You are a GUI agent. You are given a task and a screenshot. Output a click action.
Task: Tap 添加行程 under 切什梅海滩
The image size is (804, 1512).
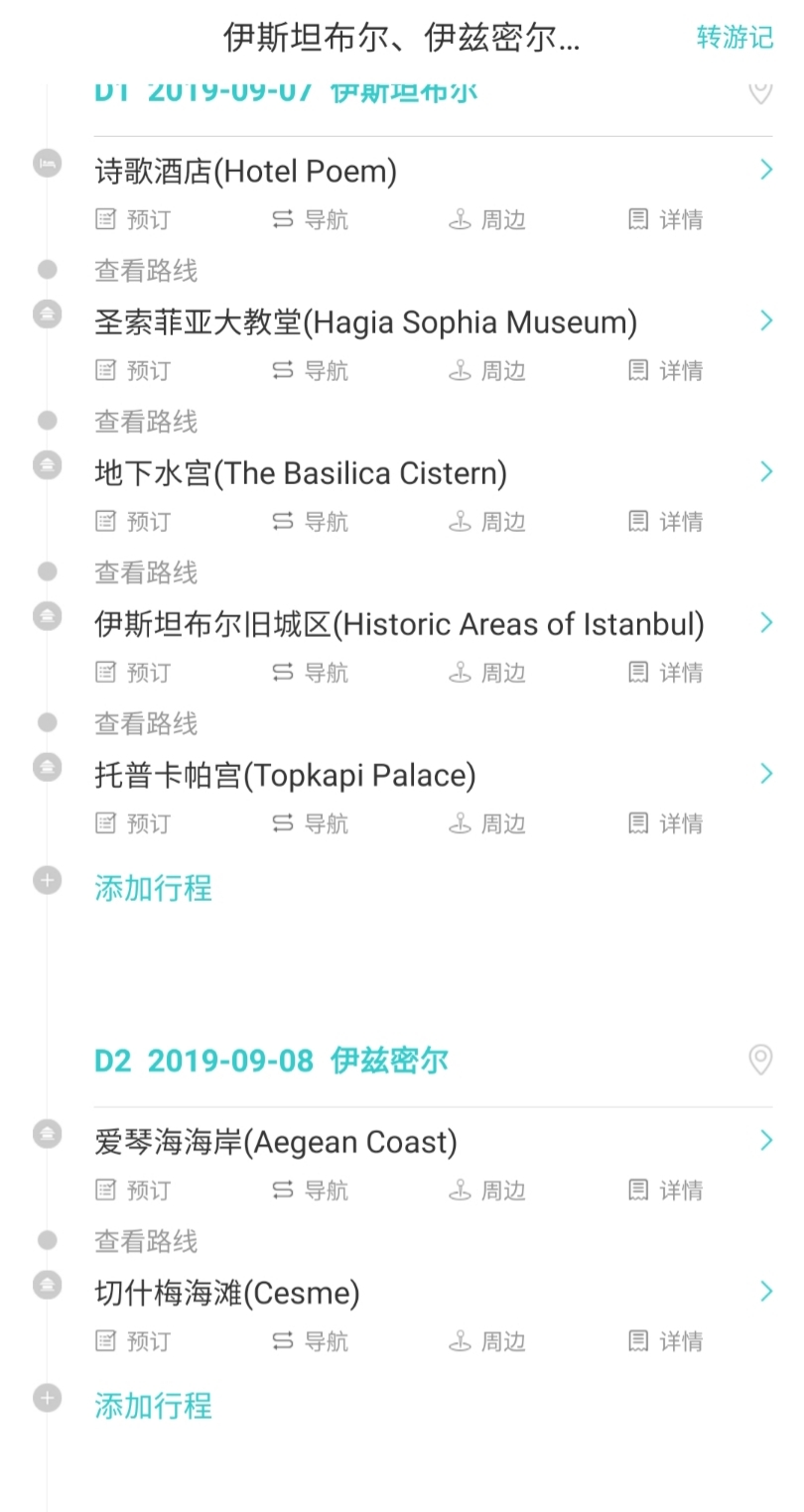[x=153, y=1405]
